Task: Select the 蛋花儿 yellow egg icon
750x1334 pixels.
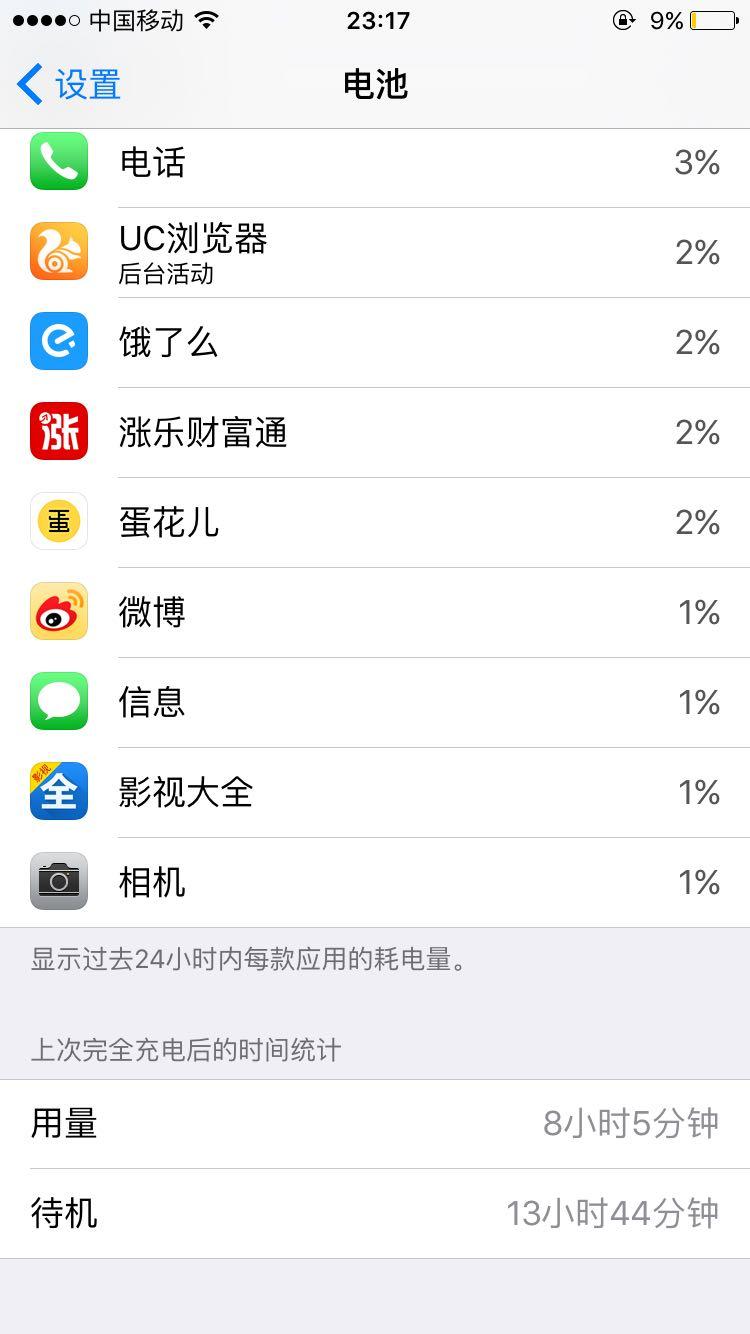Action: pos(58,522)
